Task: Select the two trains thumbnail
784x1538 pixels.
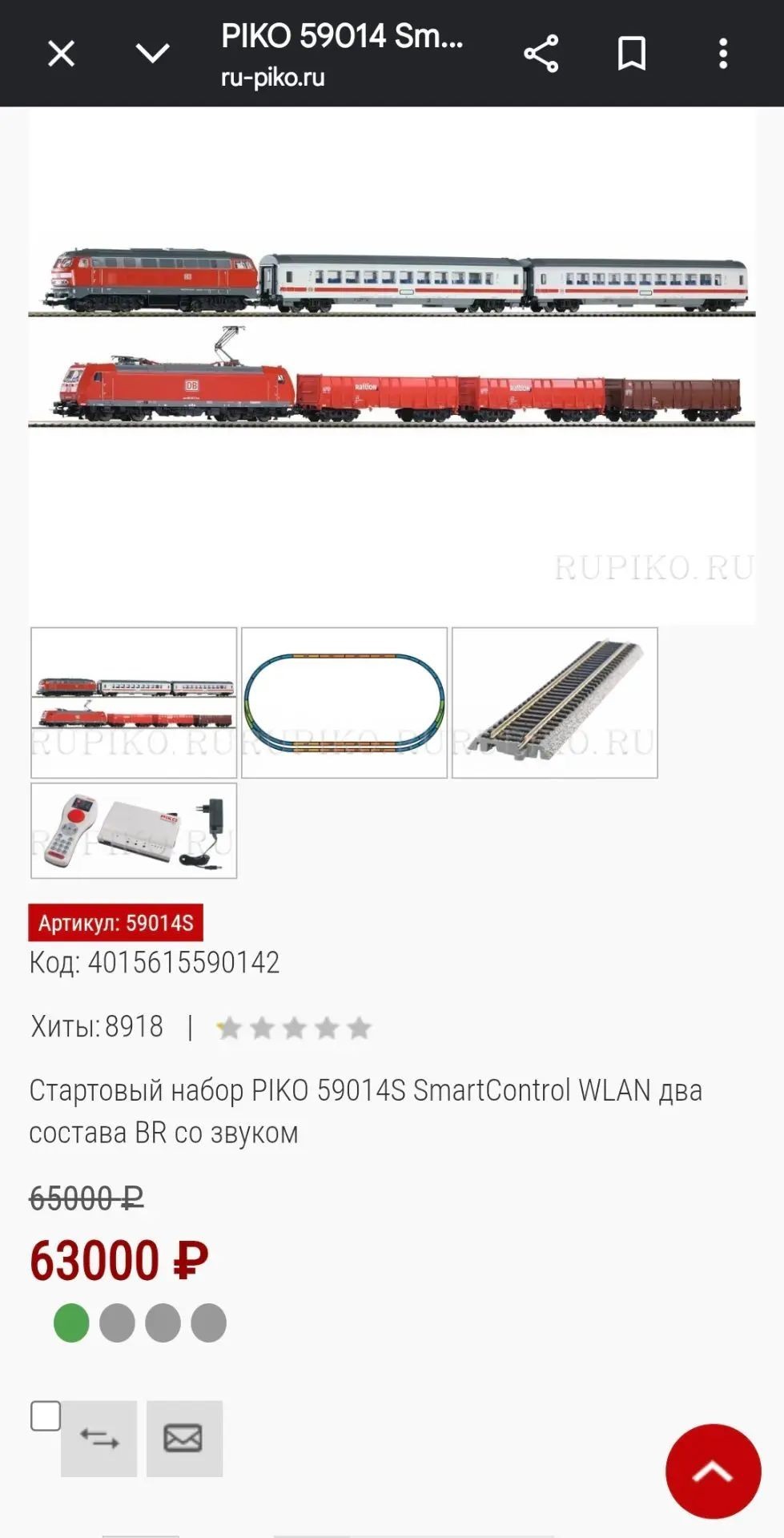Action: [x=134, y=703]
